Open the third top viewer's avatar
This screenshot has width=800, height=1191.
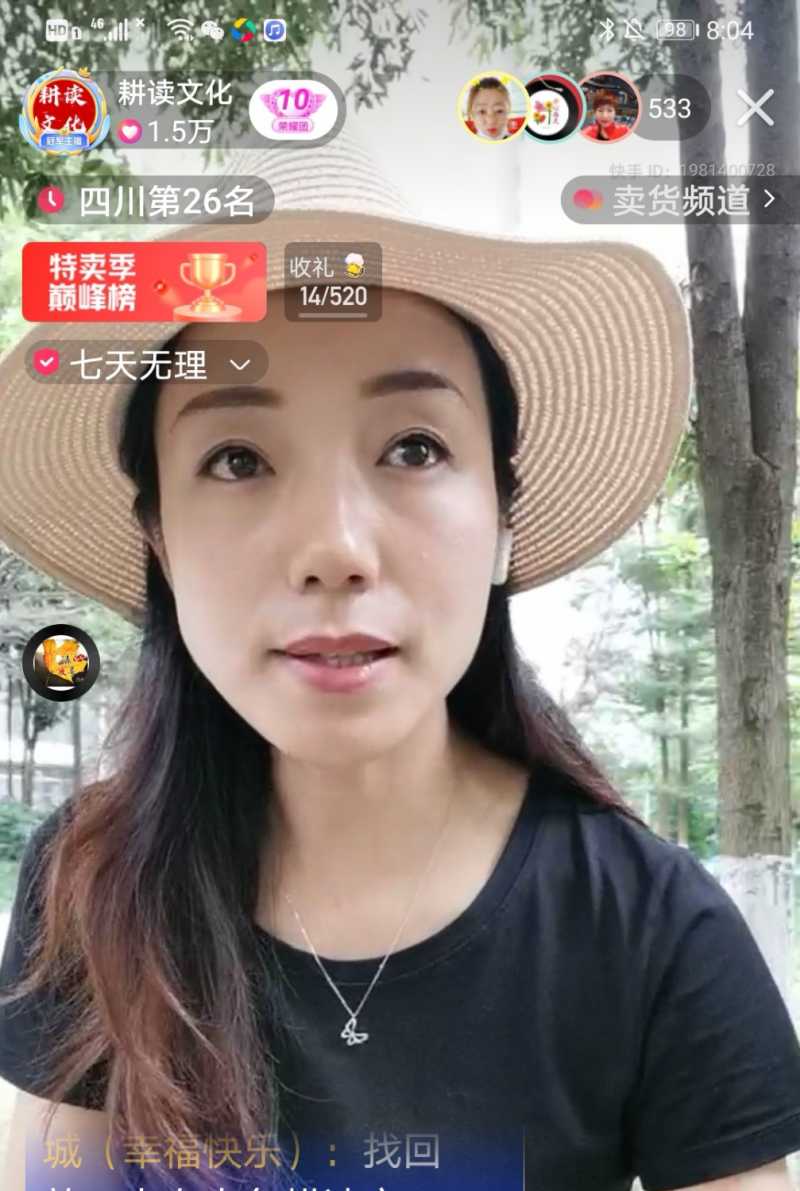(609, 107)
